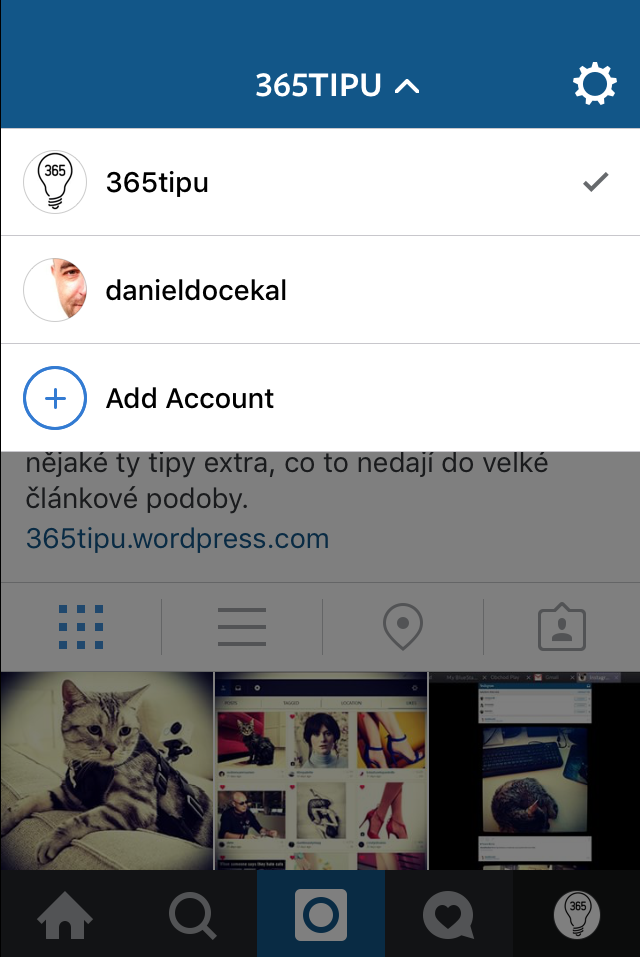640x957 pixels.
Task: Go to the home feed tab
Action: pos(64,914)
